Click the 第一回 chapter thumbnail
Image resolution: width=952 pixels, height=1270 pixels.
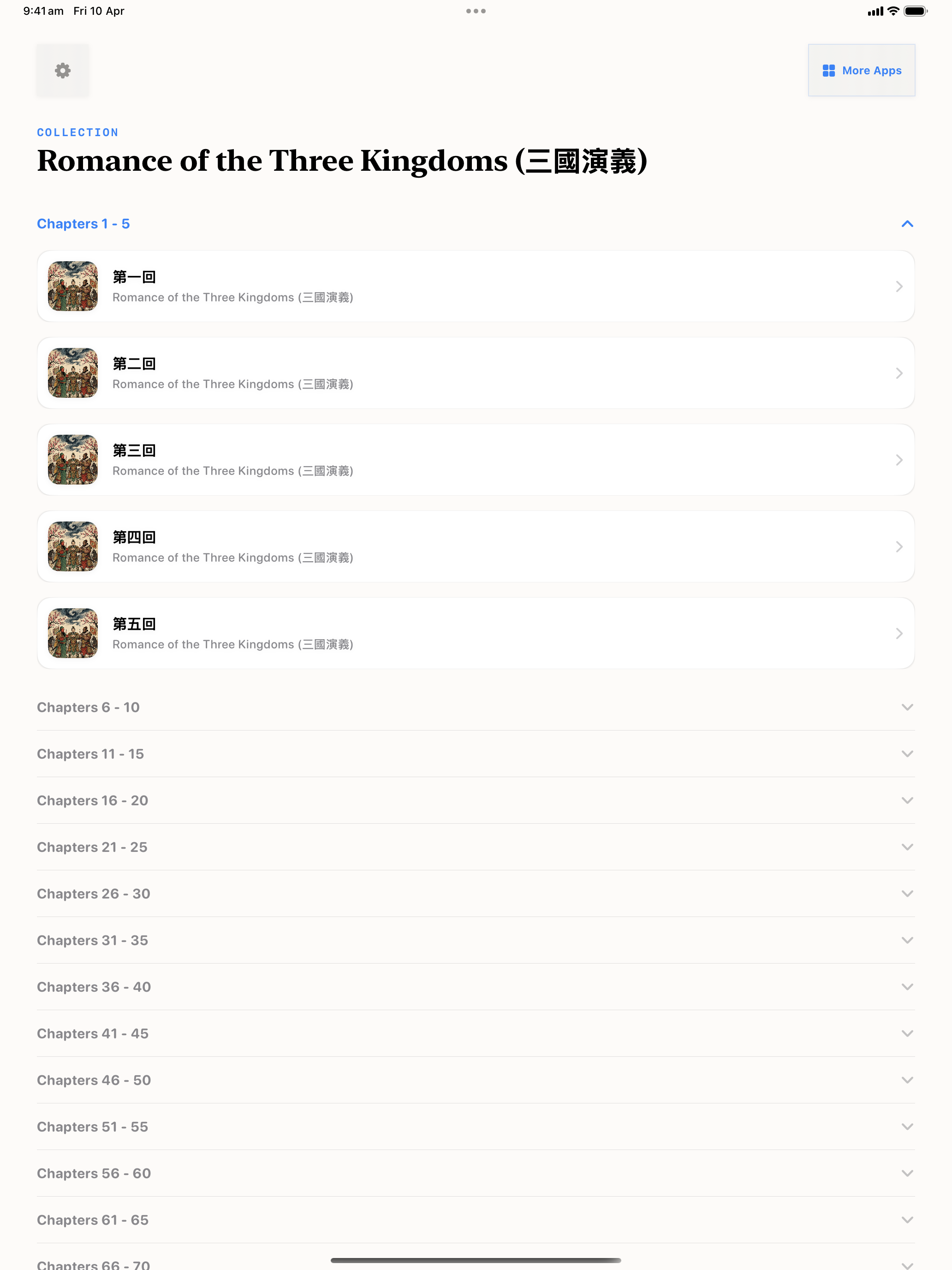pyautogui.click(x=73, y=287)
